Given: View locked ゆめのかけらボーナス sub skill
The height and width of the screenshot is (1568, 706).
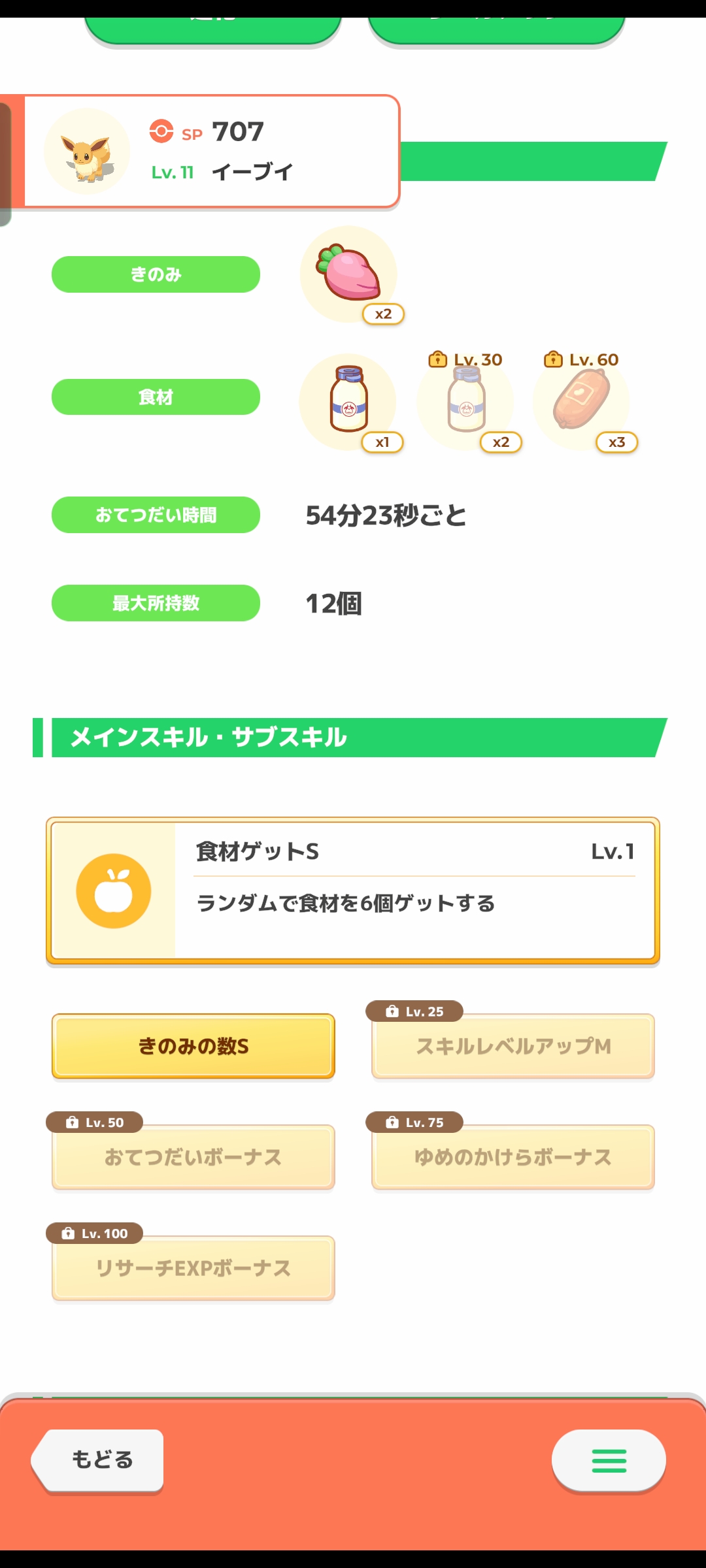Looking at the screenshot, I should 513,1157.
